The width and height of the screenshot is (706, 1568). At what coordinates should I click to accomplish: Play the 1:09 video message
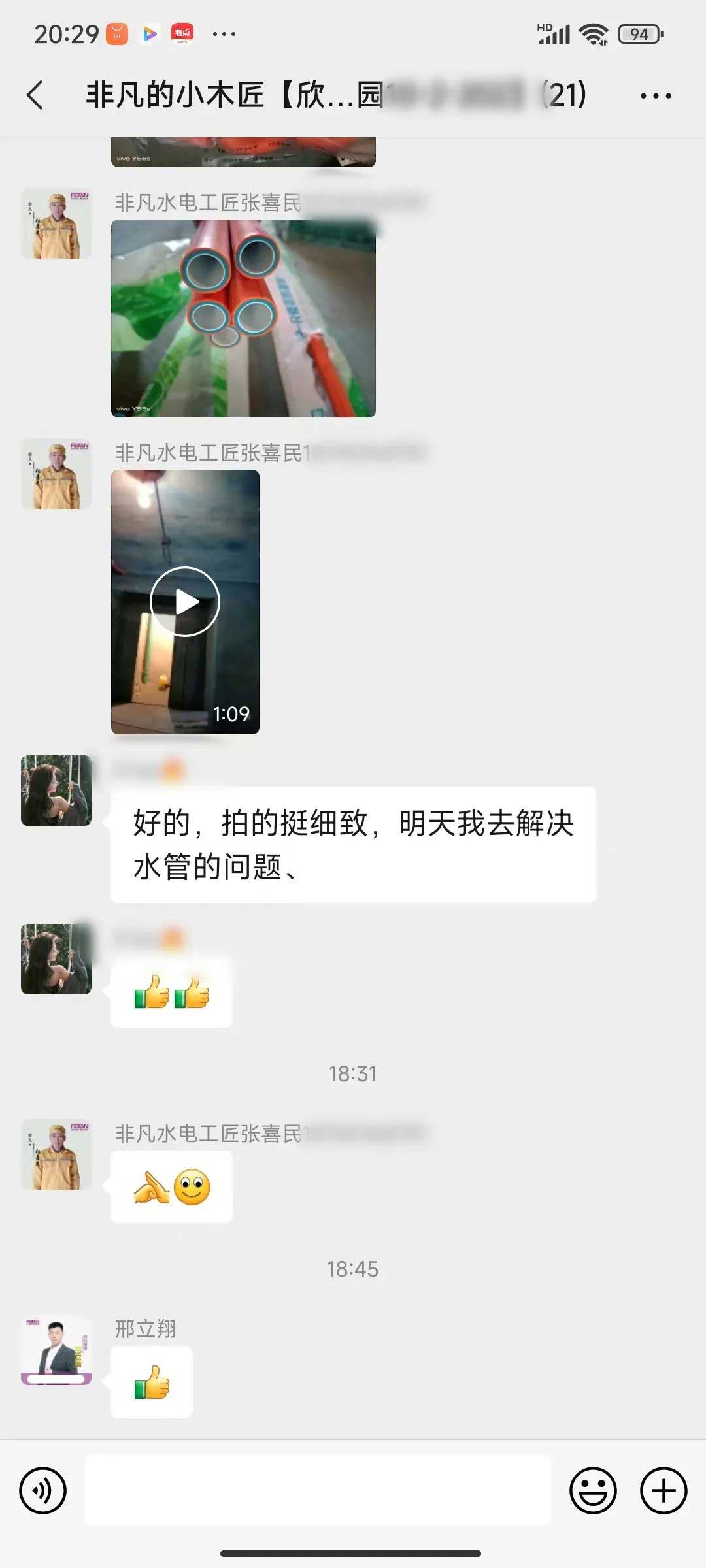tap(185, 602)
